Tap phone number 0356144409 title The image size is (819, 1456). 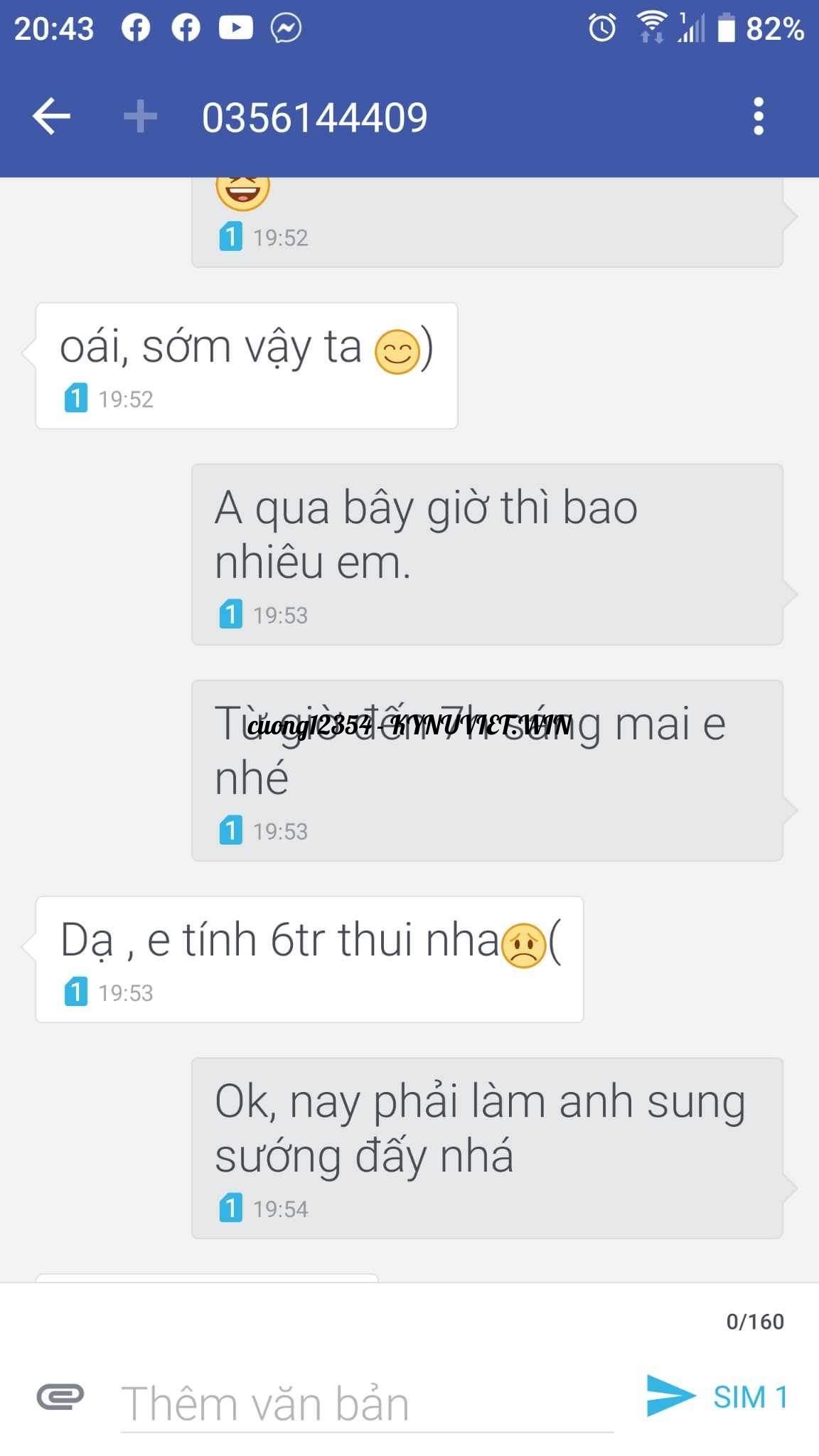tap(315, 118)
